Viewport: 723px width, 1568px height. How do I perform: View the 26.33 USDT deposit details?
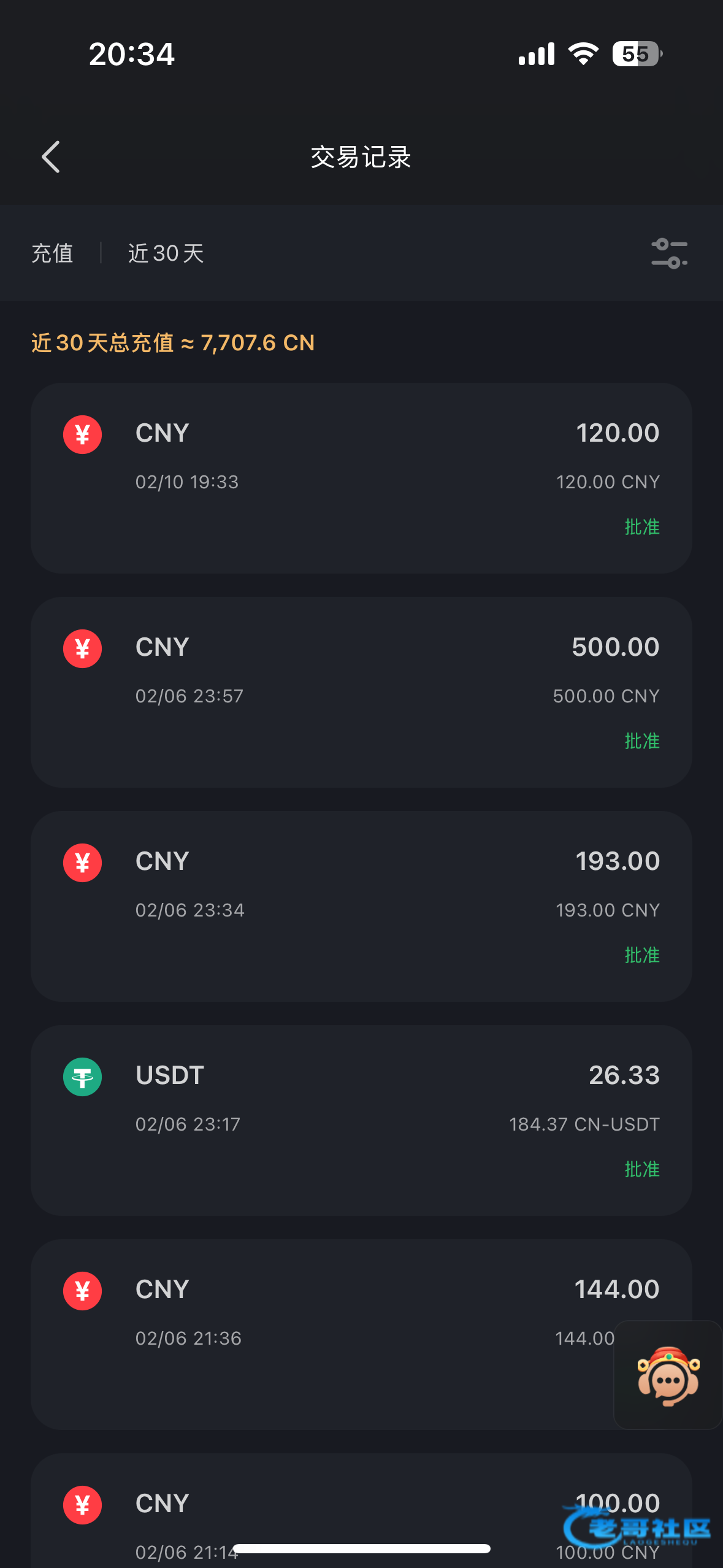click(x=361, y=1120)
